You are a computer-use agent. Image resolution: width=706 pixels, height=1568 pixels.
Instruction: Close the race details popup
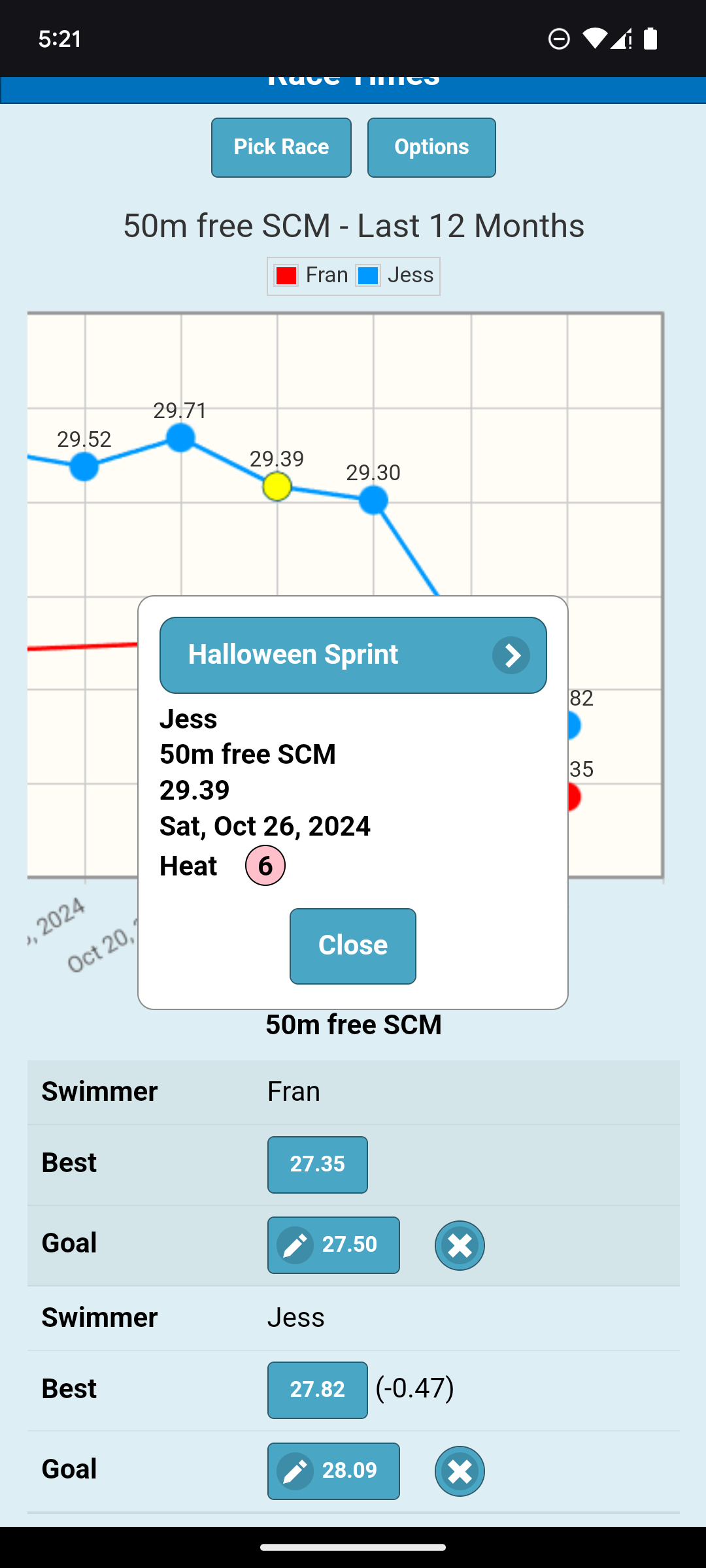[x=353, y=945]
